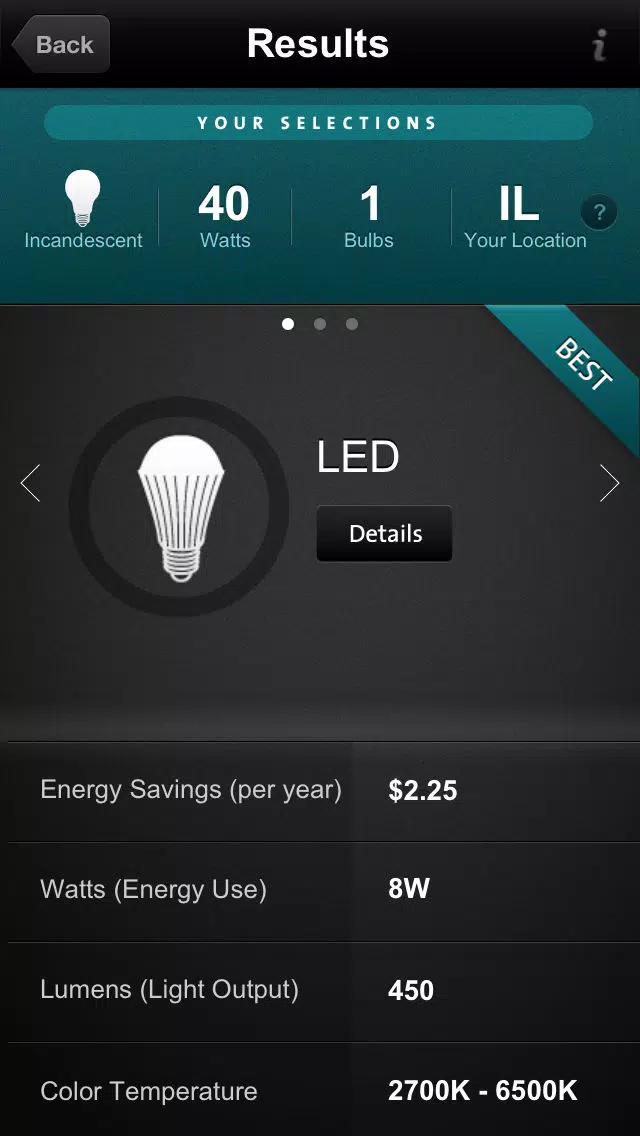Show next bulb result with right arrow
Viewport: 640px width, 1136px height.
(610, 483)
